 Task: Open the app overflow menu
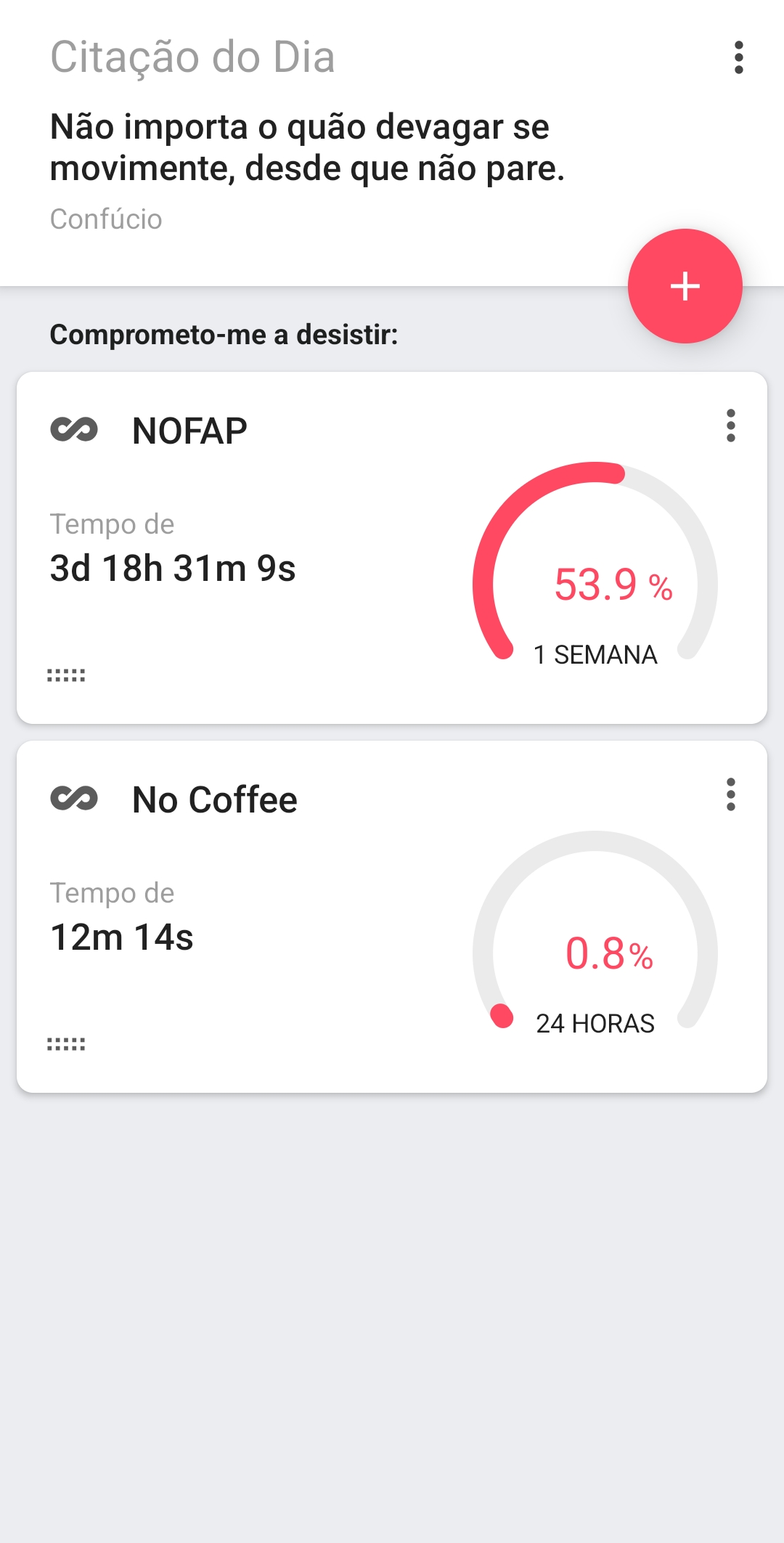click(x=738, y=57)
